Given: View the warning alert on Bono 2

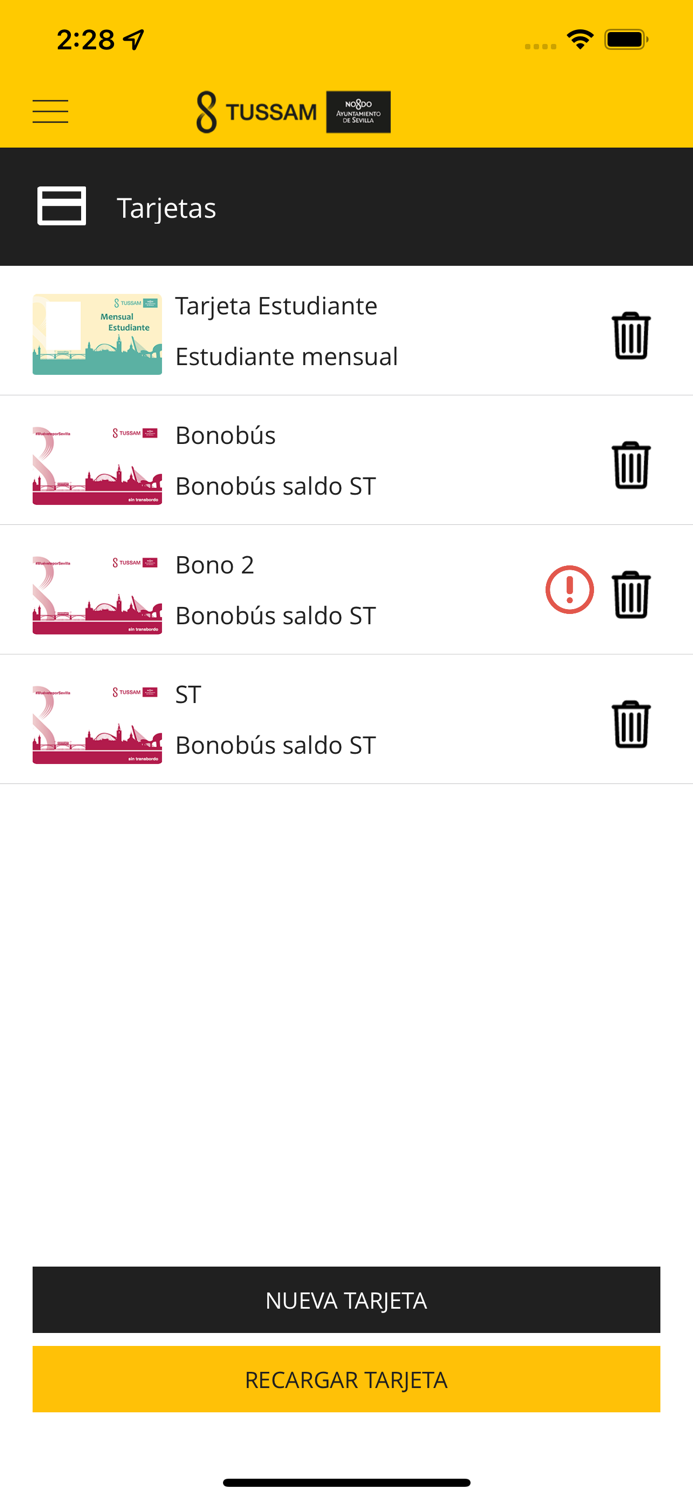Looking at the screenshot, I should [569, 590].
